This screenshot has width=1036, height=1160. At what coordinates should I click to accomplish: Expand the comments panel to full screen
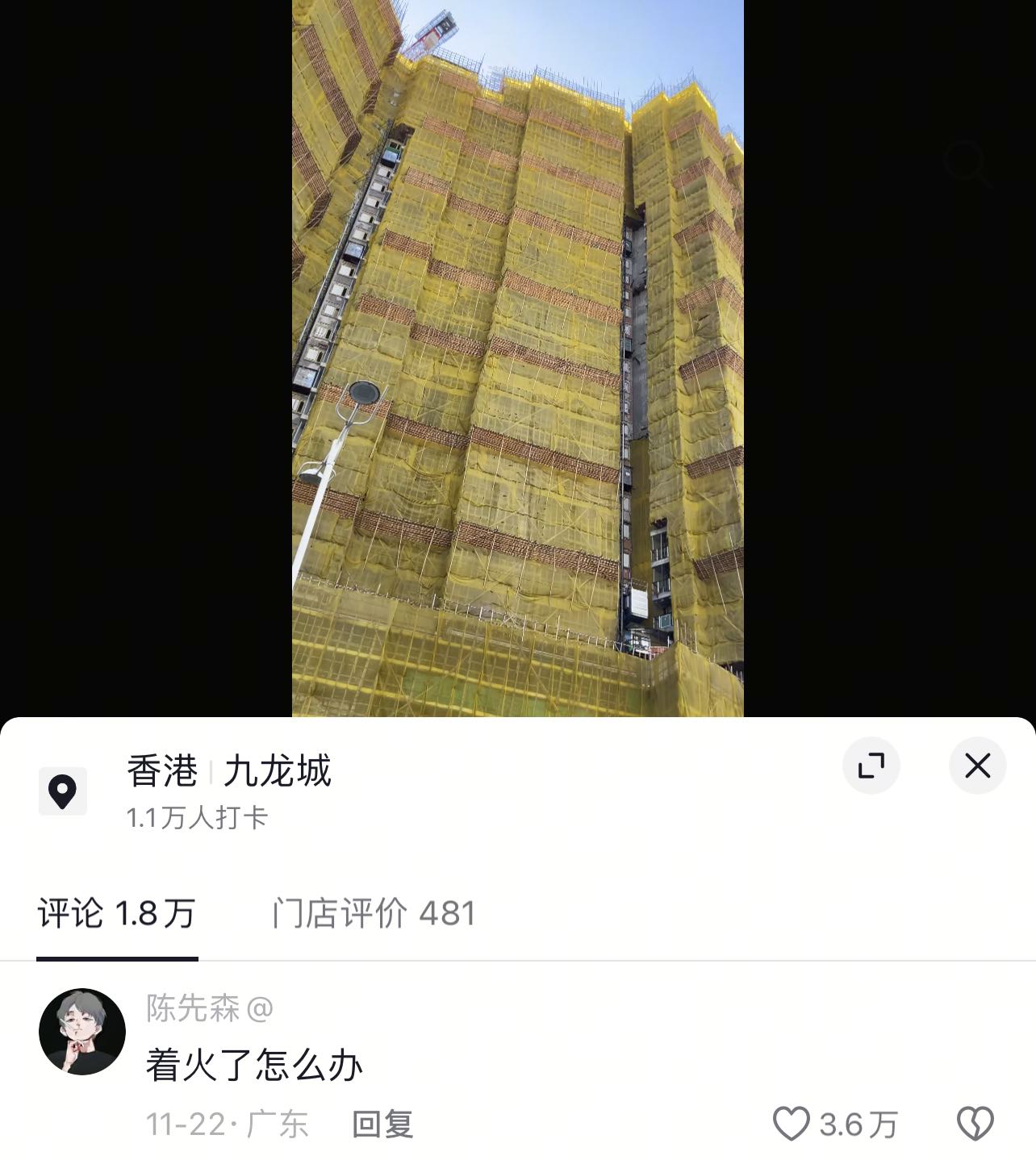(x=871, y=766)
